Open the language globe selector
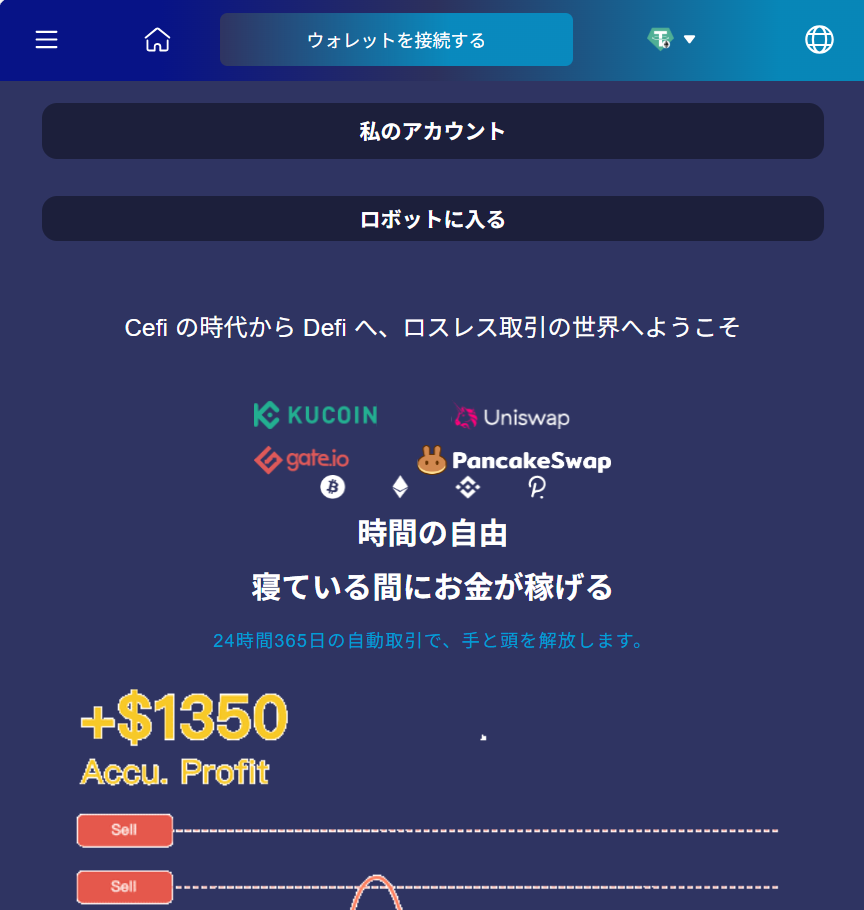 click(x=819, y=40)
